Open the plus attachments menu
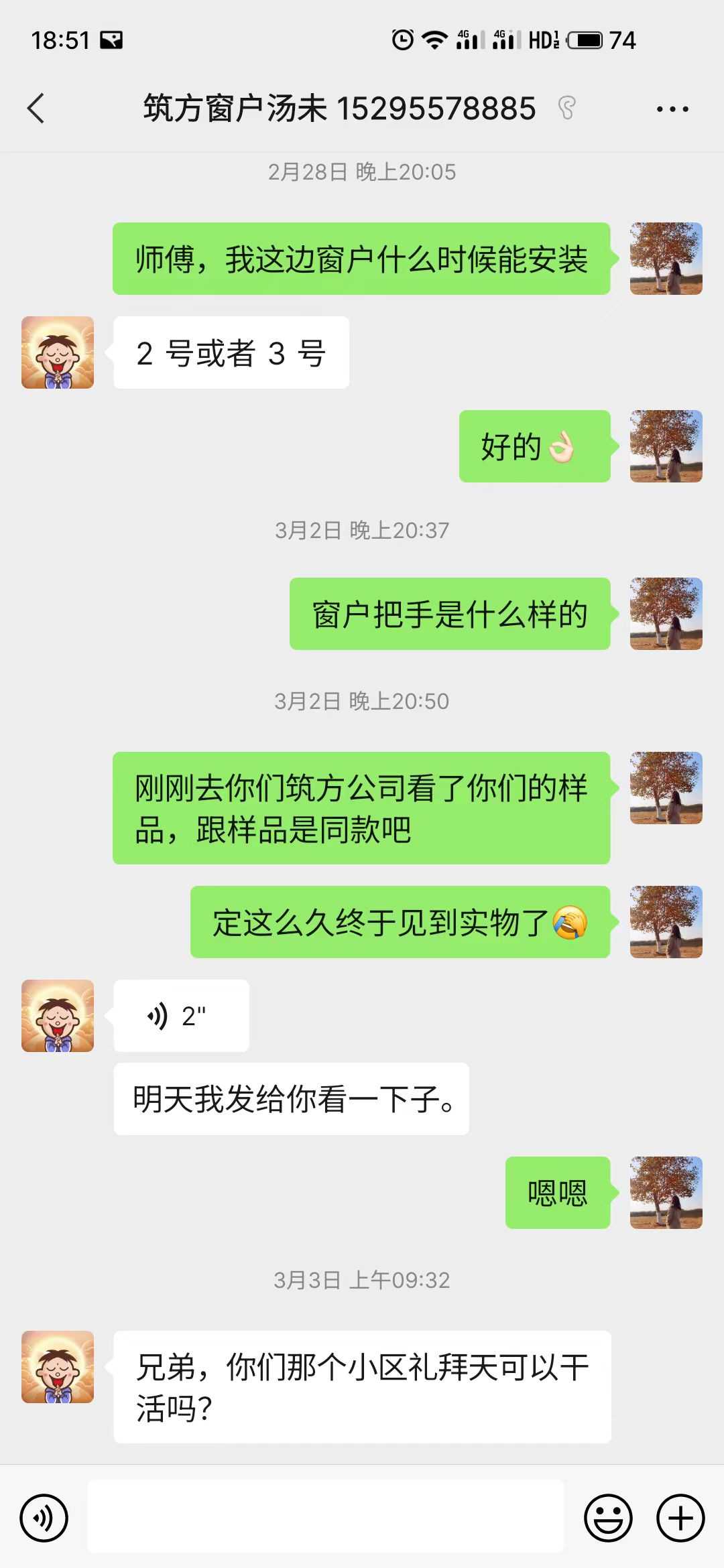 680,1518
